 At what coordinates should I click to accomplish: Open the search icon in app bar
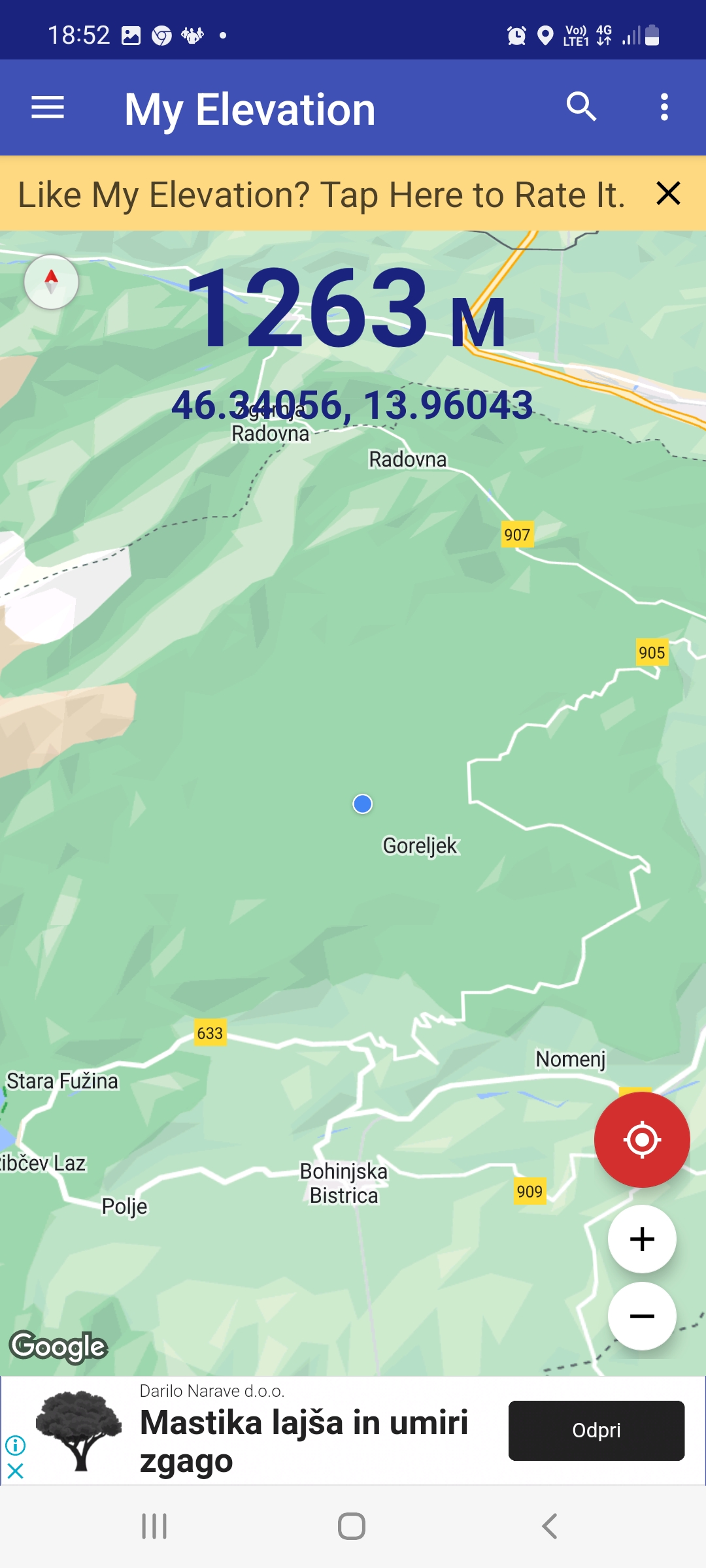tap(581, 106)
